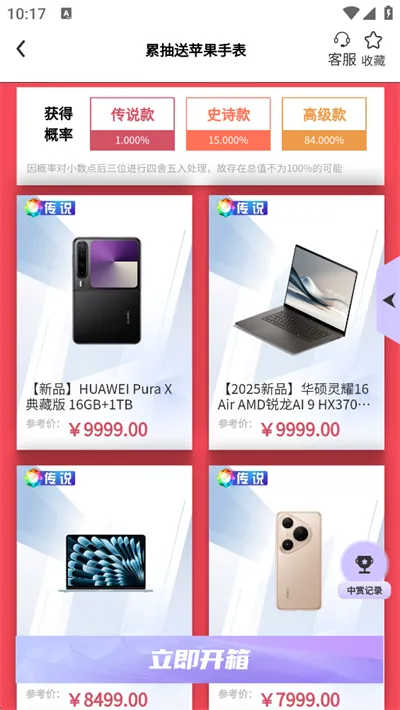
Task: Select the 高级款 probability tab
Action: [324, 124]
